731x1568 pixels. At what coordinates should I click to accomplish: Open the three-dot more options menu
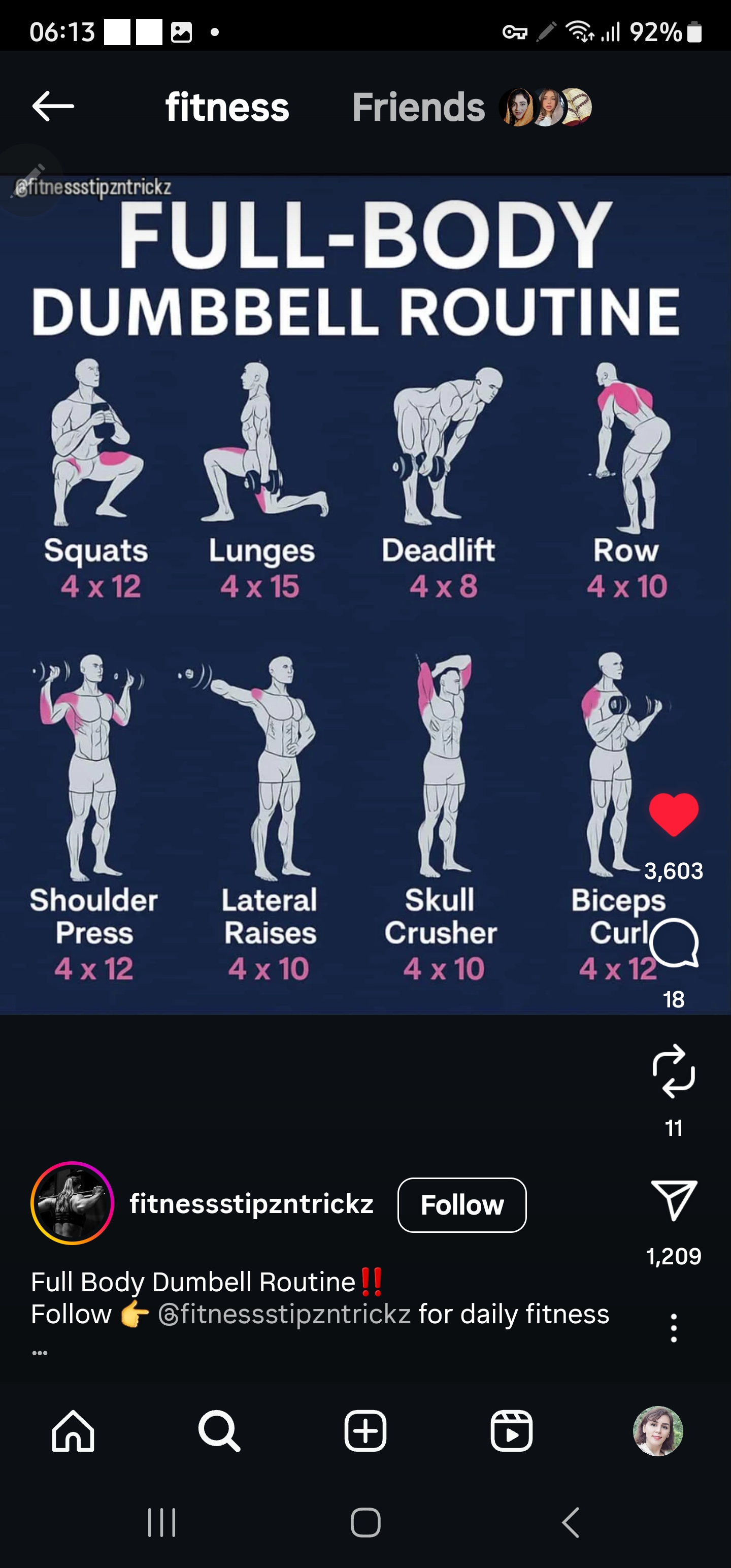click(x=673, y=1327)
